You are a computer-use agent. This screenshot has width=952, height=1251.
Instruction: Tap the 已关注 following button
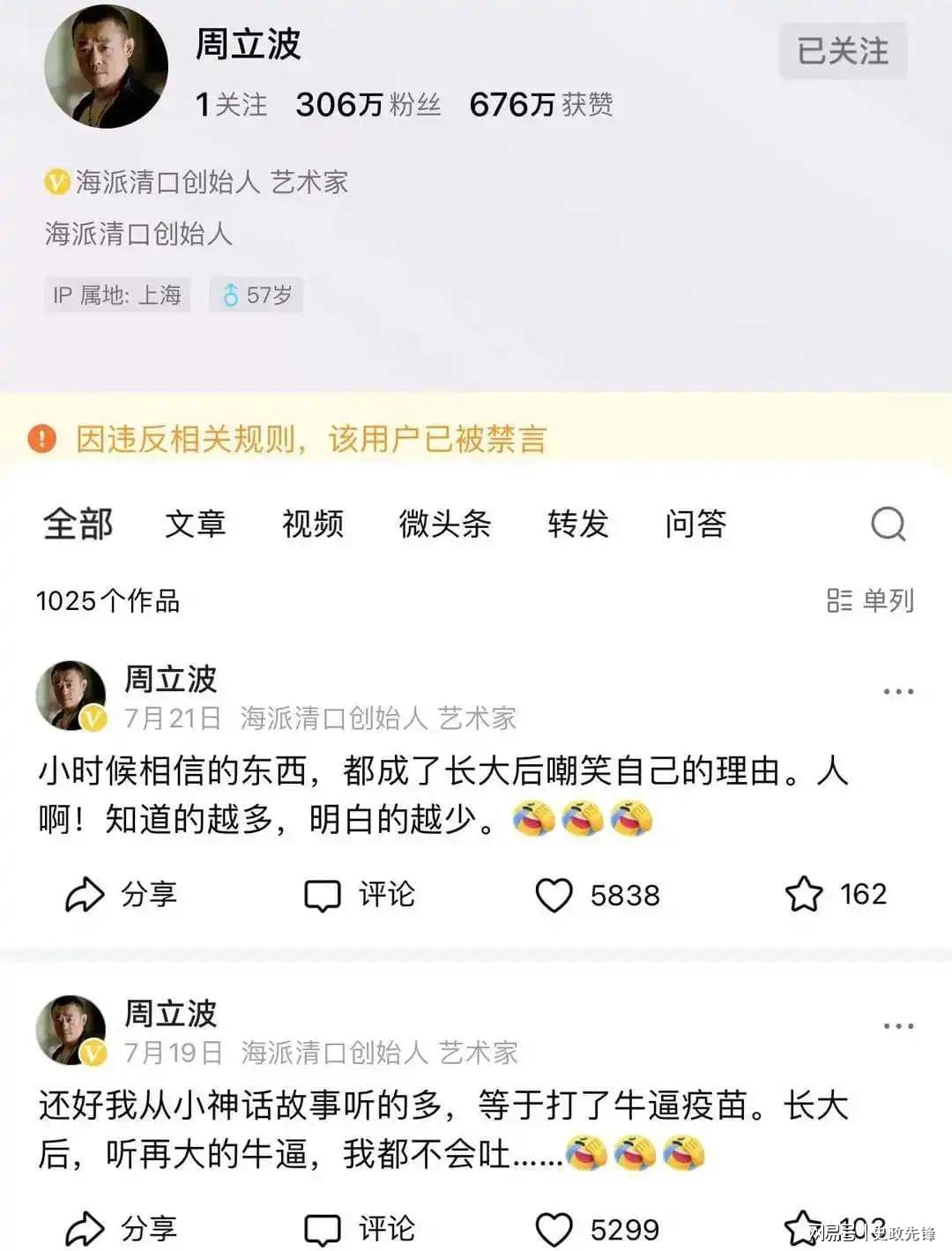[843, 51]
